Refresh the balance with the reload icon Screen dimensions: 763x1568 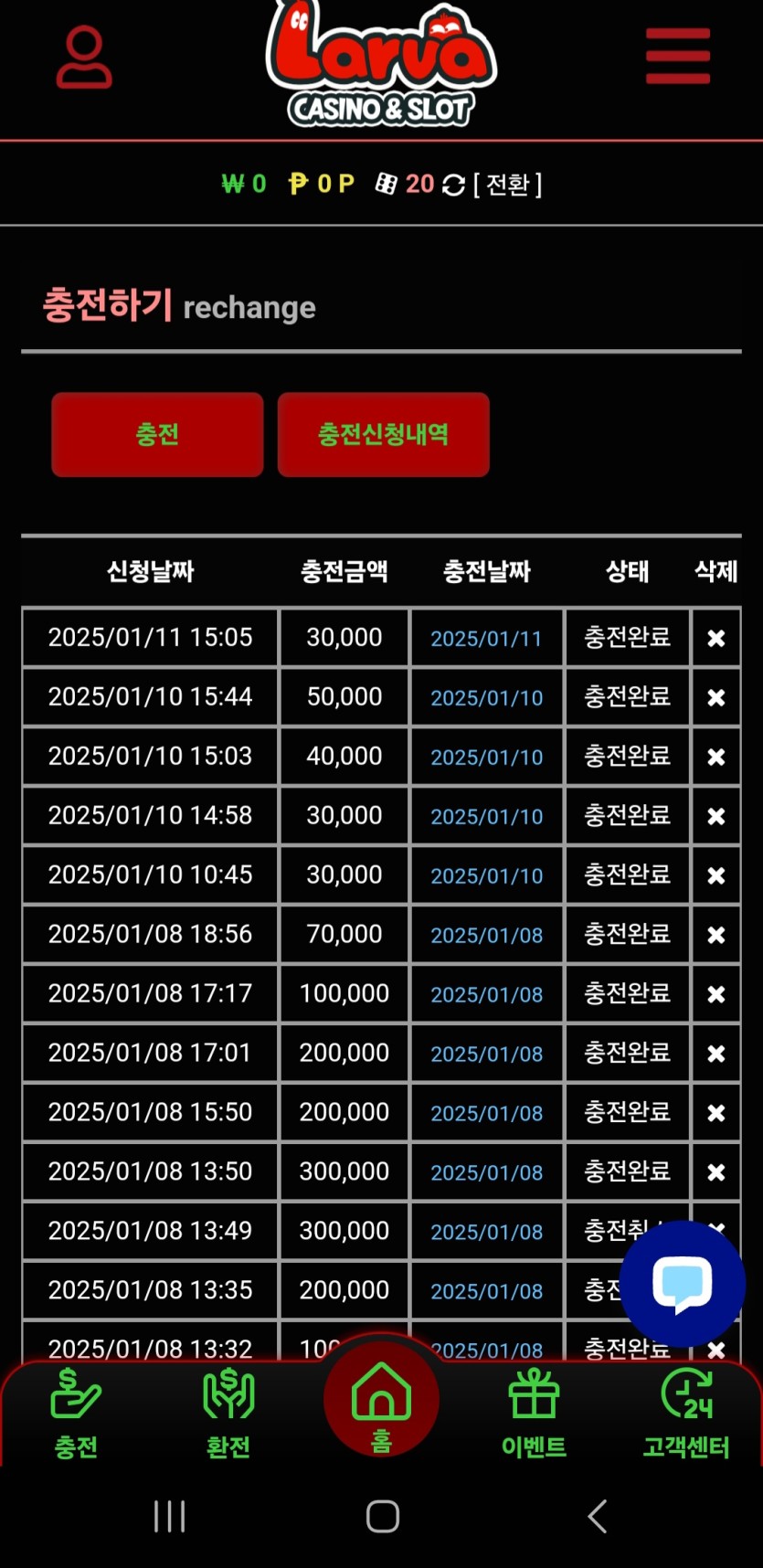pyautogui.click(x=453, y=185)
